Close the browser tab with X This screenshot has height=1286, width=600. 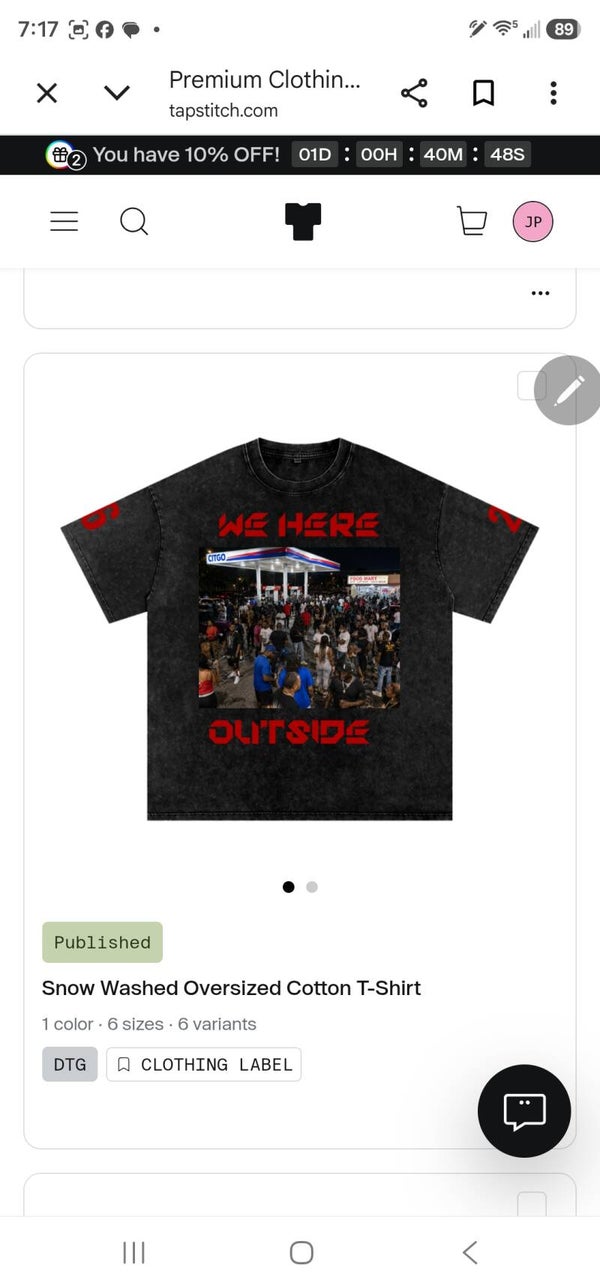(x=47, y=93)
